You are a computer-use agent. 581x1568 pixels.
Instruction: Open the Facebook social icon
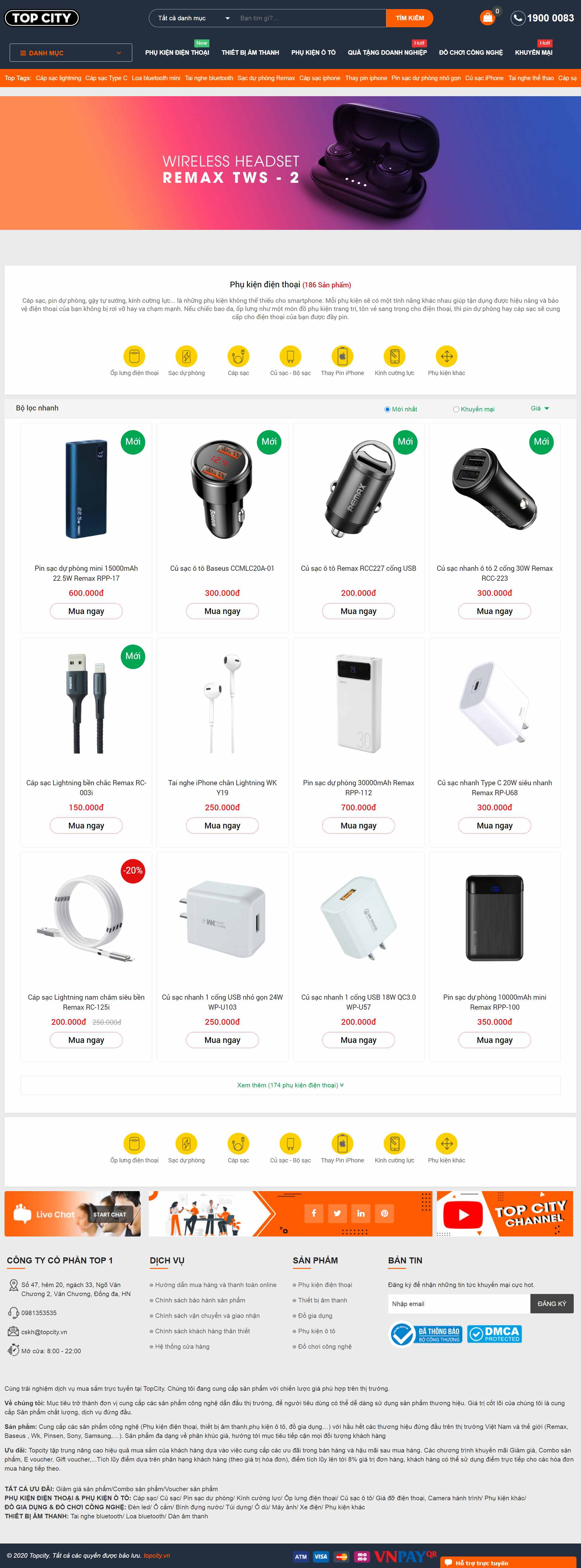[x=313, y=1213]
